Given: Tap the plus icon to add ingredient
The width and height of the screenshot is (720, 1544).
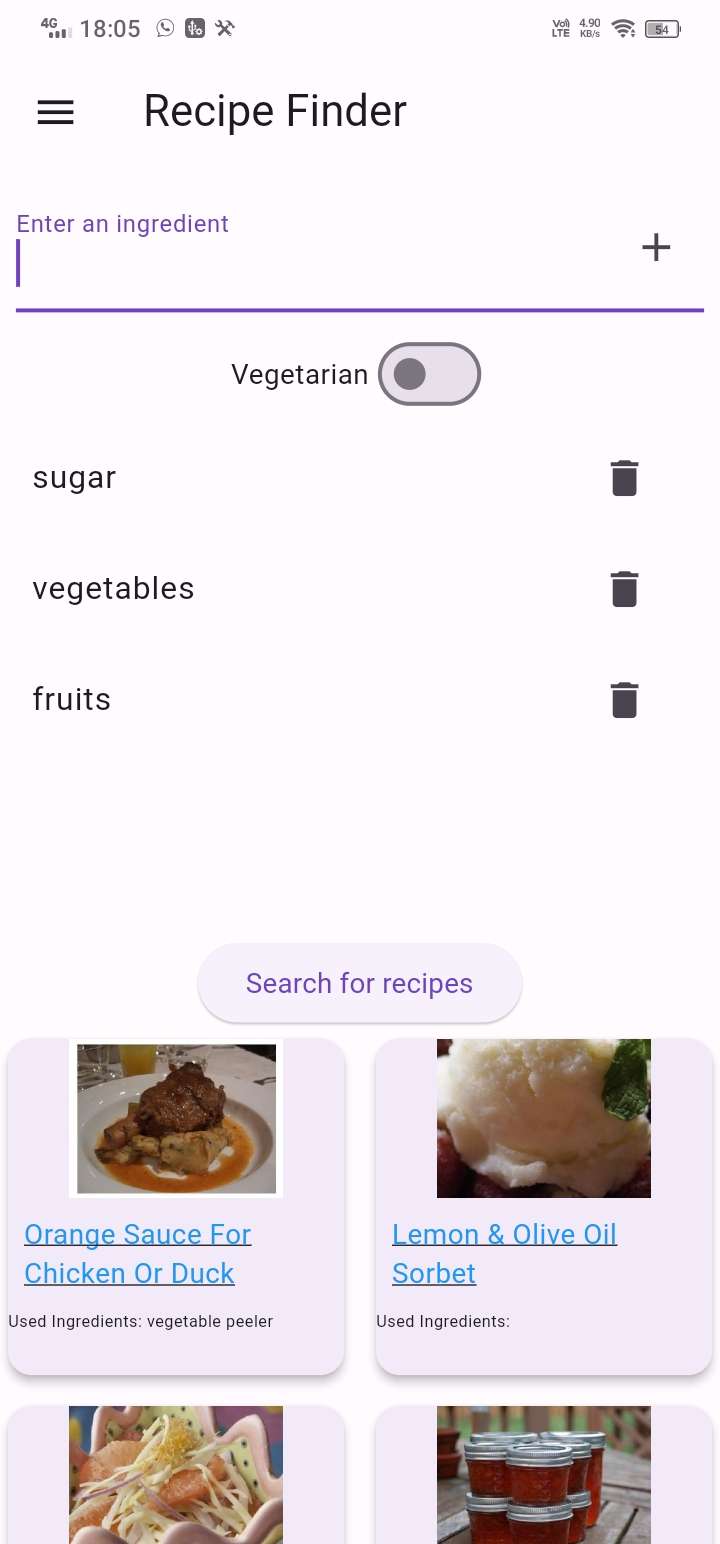Looking at the screenshot, I should pos(656,248).
